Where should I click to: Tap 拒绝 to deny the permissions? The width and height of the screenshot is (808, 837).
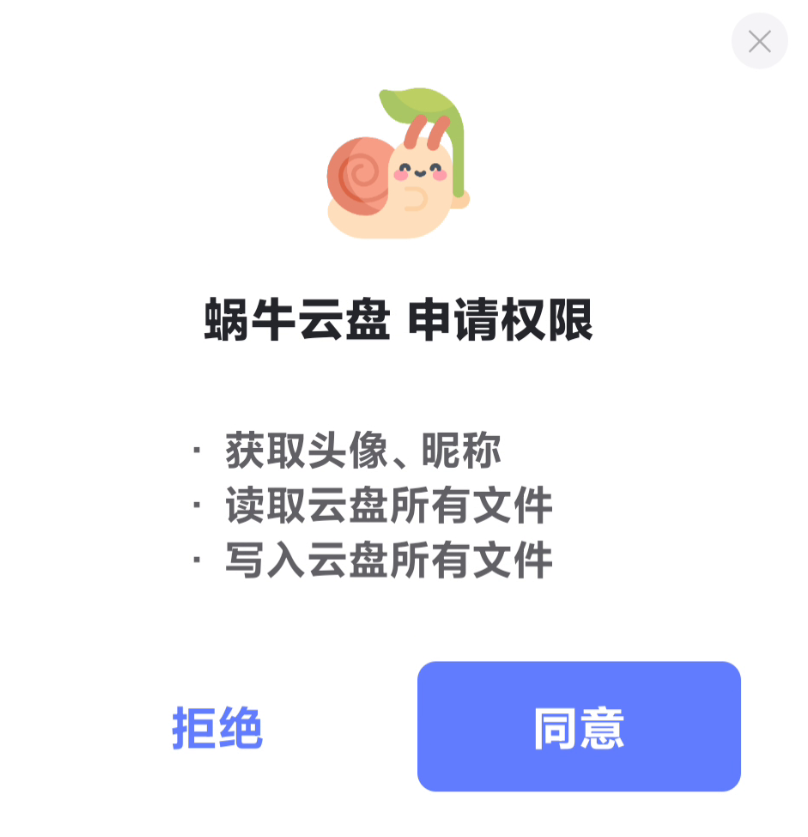tap(217, 727)
